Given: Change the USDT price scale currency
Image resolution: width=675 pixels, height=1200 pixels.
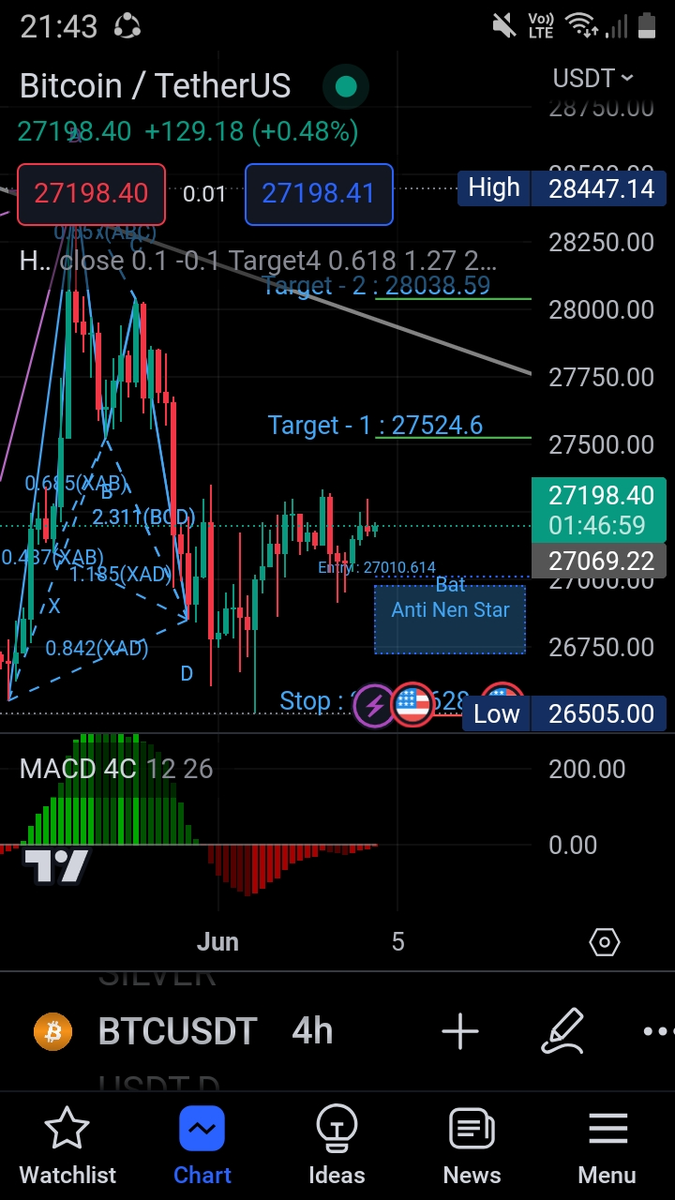Looking at the screenshot, I should (x=593, y=77).
